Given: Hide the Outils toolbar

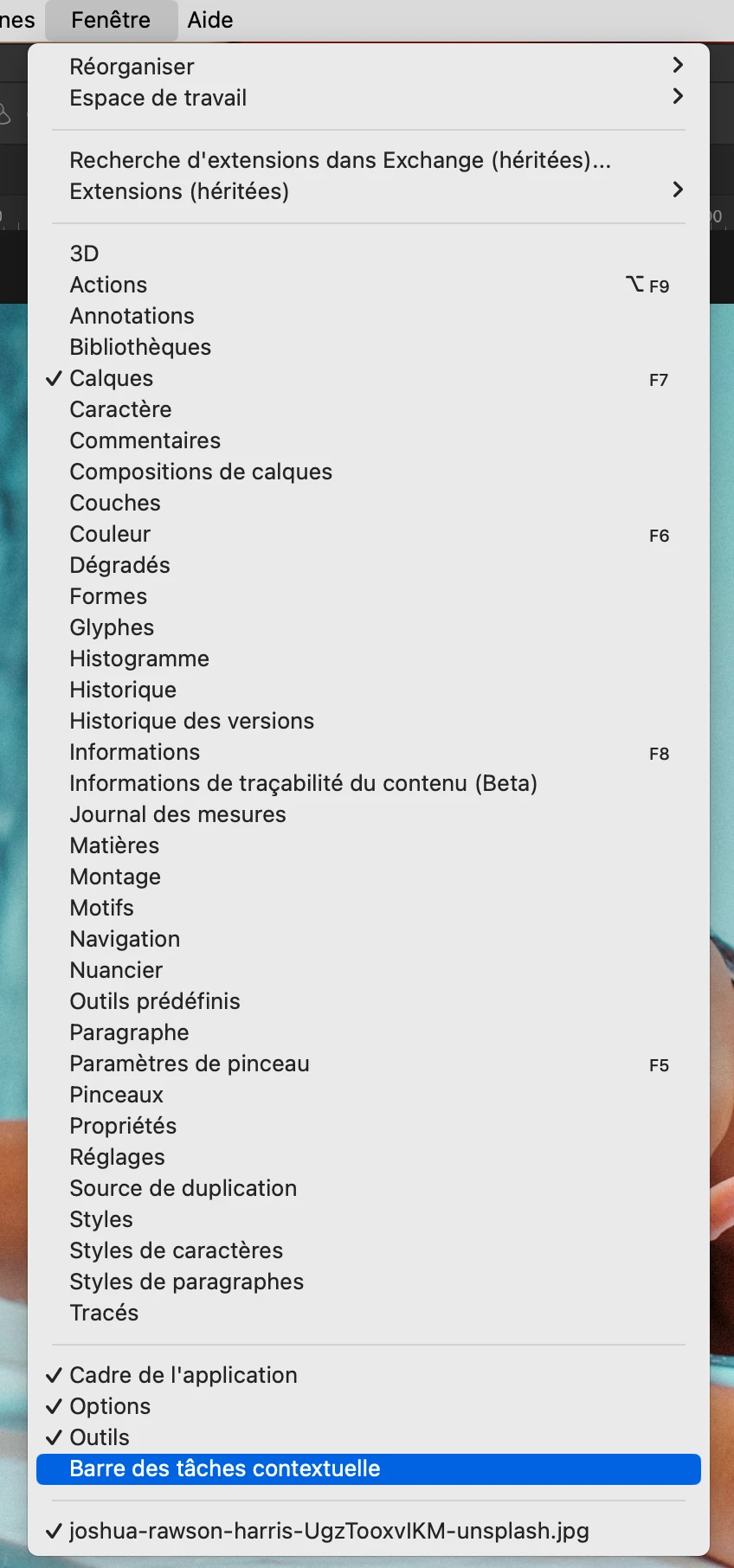Looking at the screenshot, I should point(100,1437).
